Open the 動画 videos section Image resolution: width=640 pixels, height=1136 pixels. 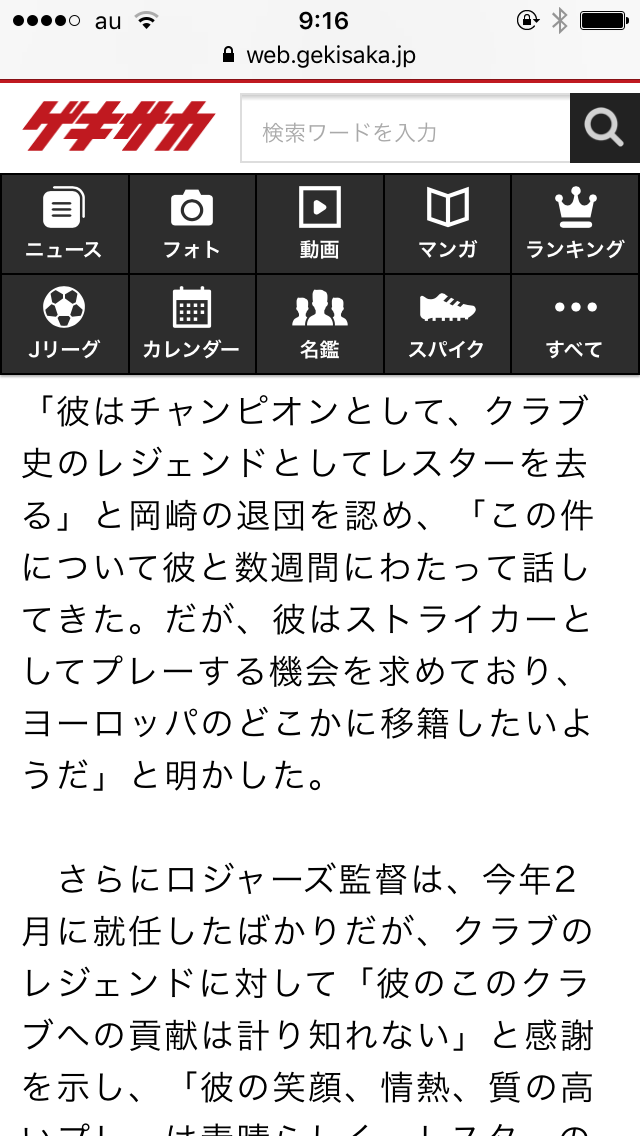pos(320,224)
